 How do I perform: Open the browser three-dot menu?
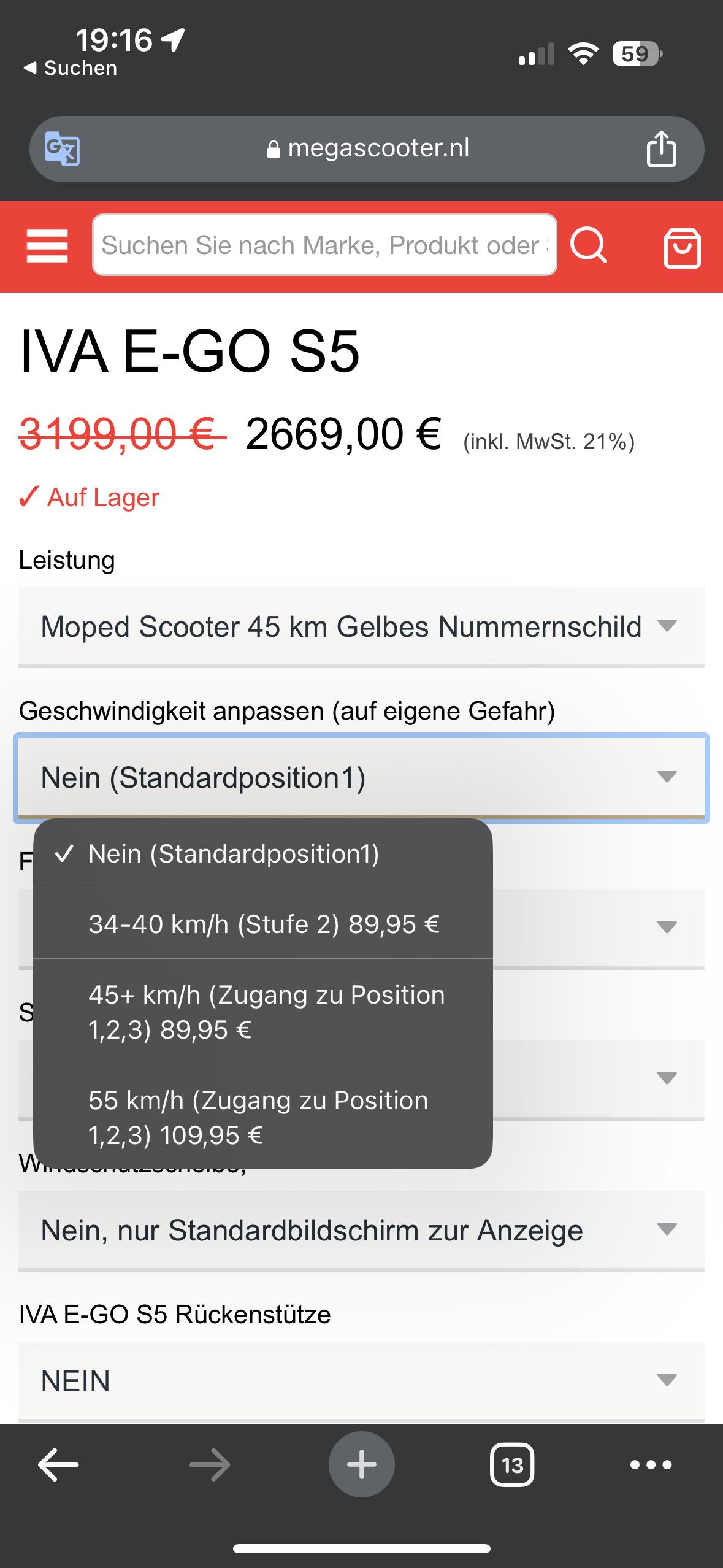point(651,1465)
